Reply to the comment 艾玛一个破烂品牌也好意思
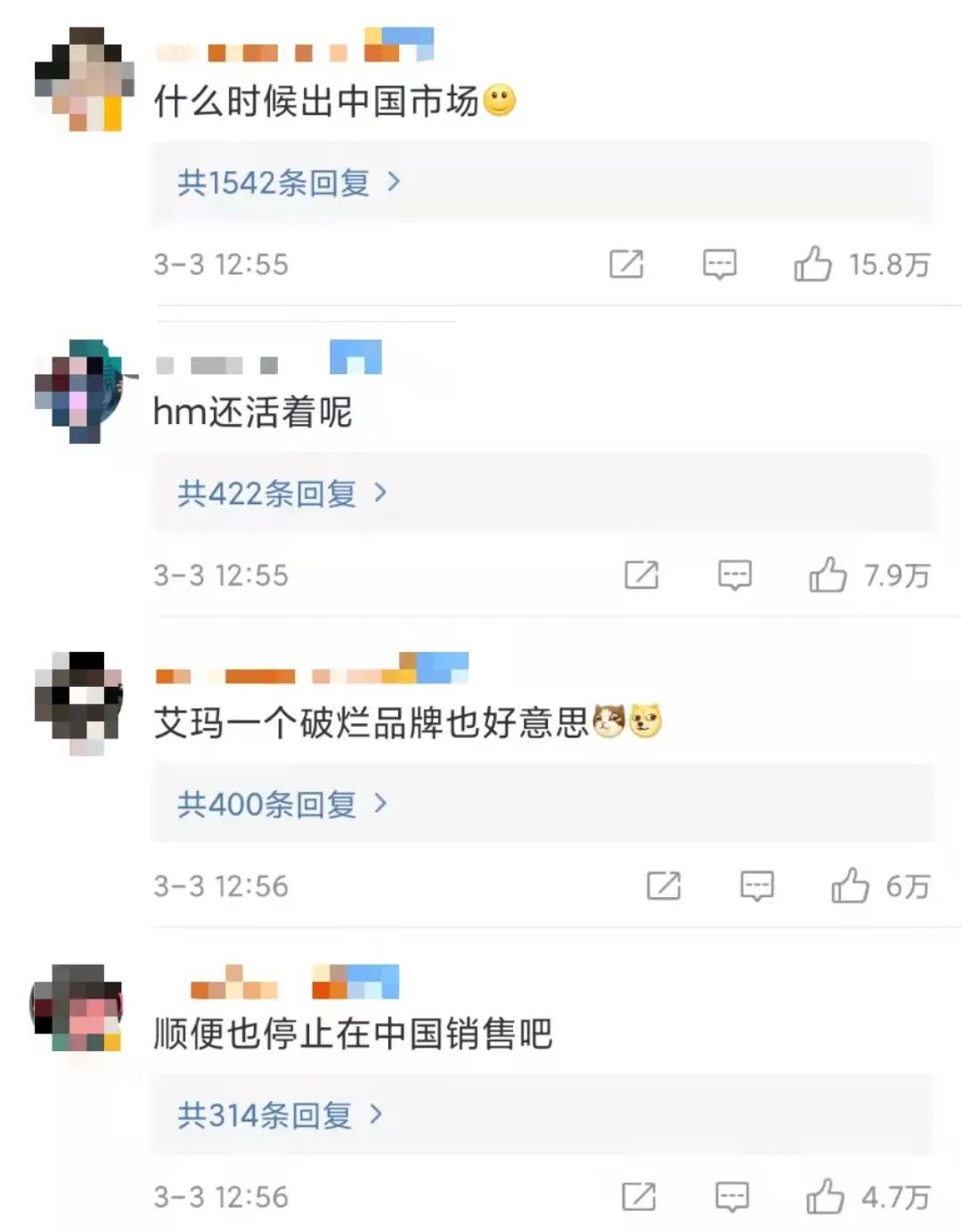Screen dimensions: 962x1232 [x=757, y=886]
